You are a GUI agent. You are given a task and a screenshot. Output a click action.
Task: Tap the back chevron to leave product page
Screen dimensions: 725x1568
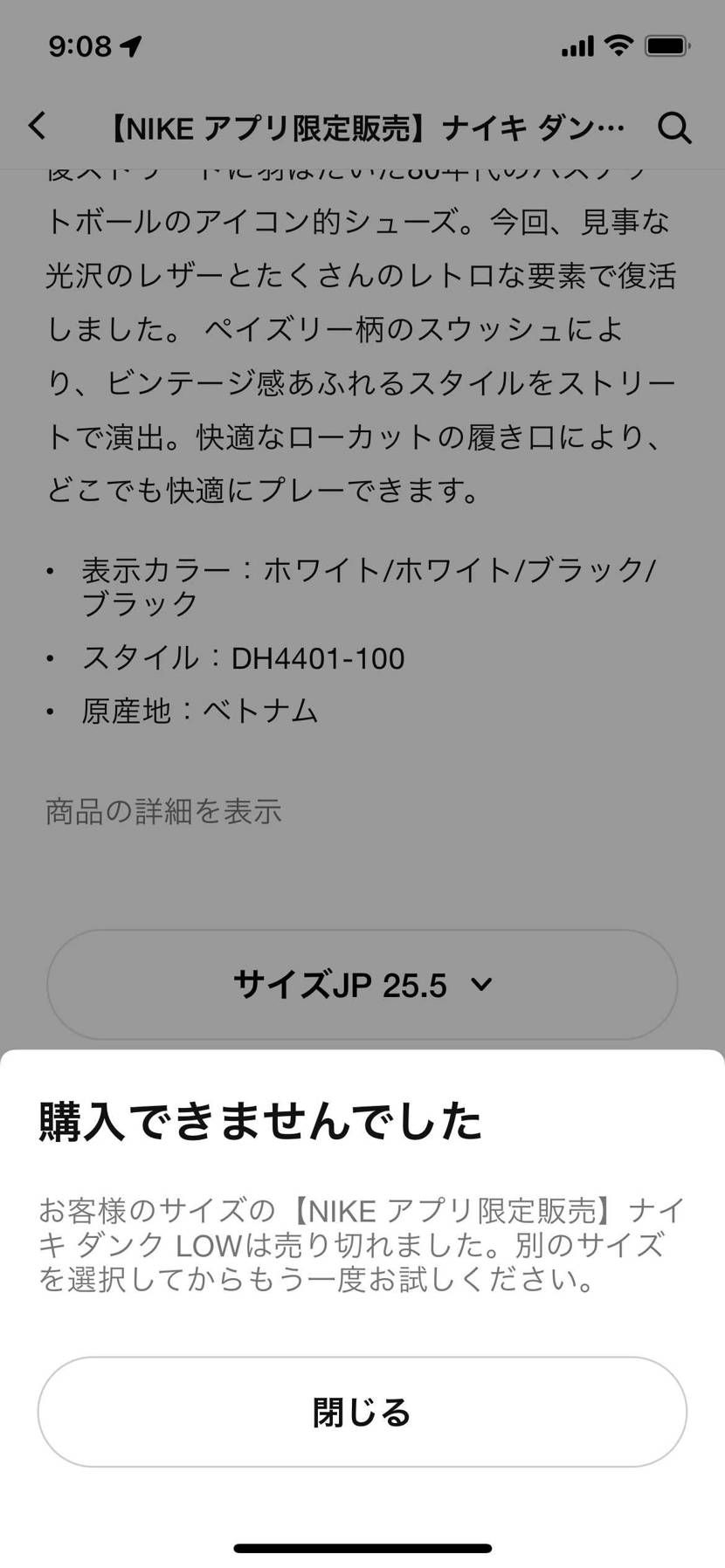coord(38,127)
